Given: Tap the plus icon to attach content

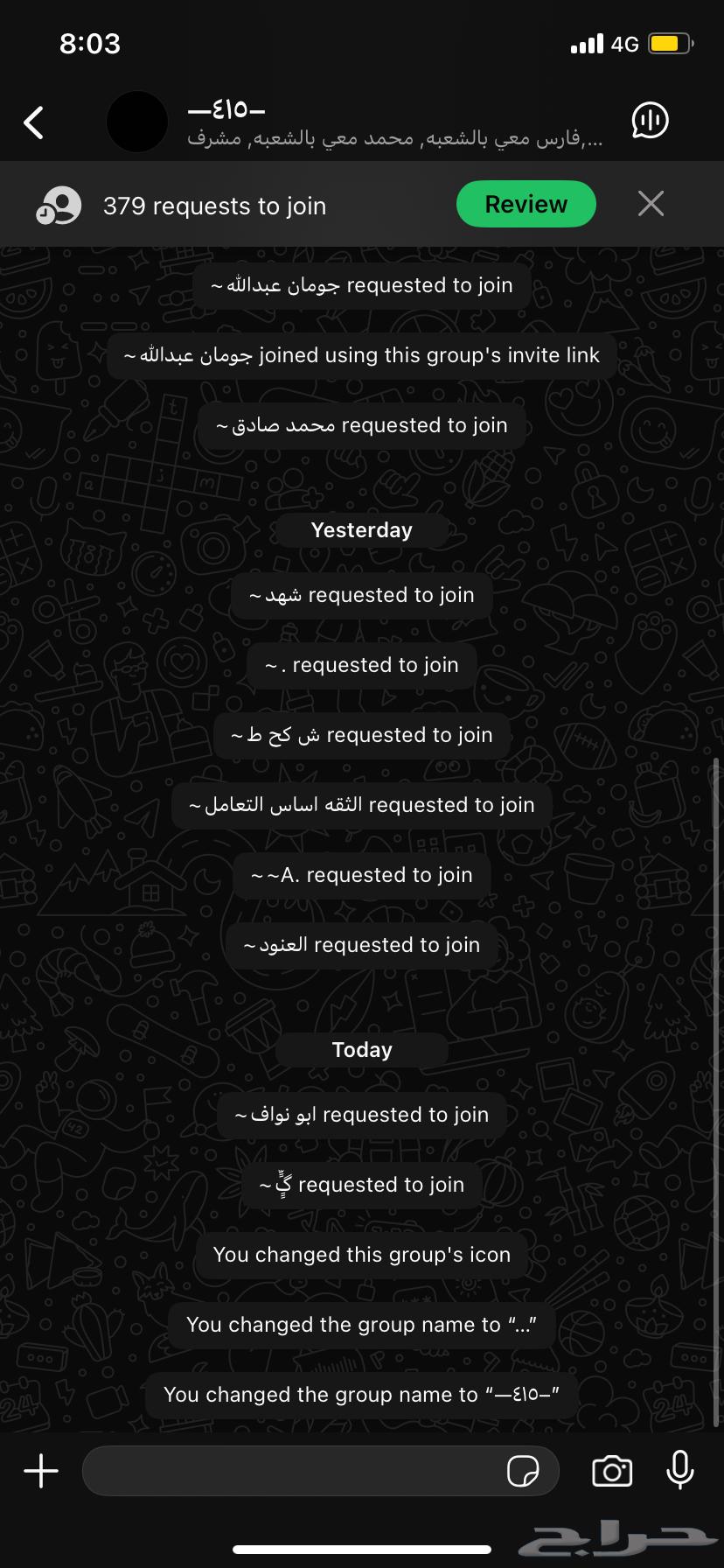Looking at the screenshot, I should coord(40,1471).
